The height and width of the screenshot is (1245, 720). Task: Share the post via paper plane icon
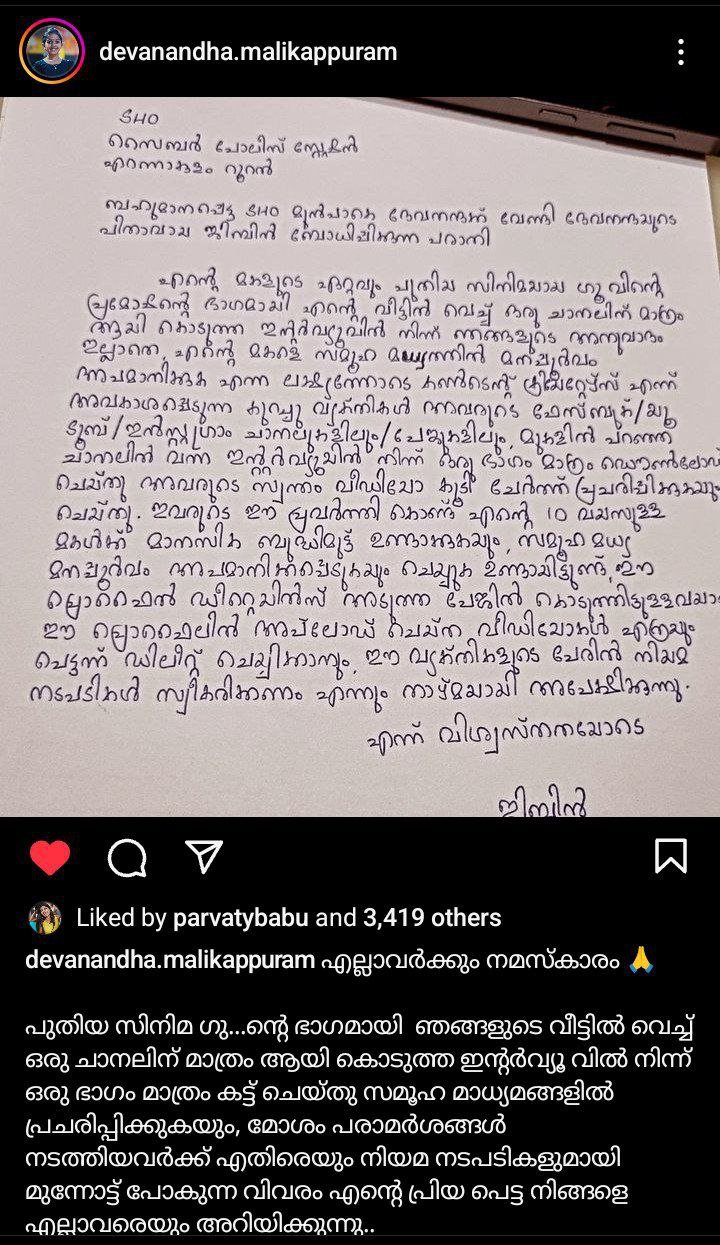click(x=203, y=856)
